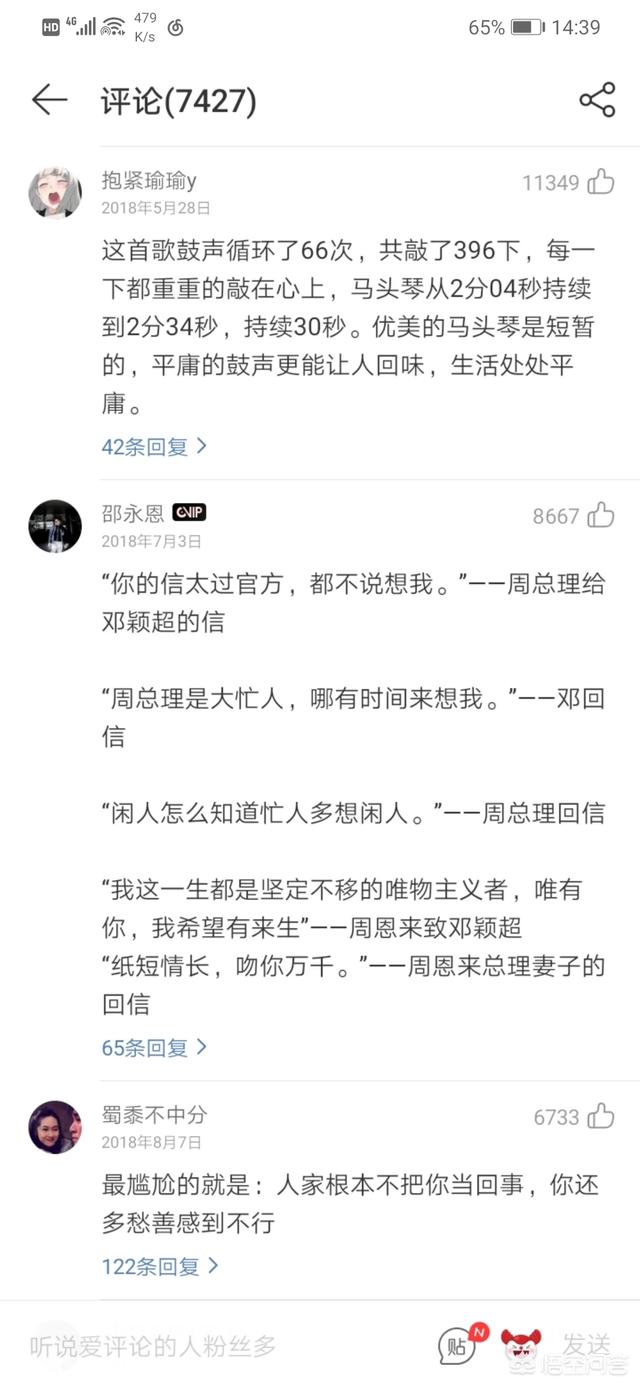This screenshot has height=1387, width=640.
Task: Open the 贴 sticker button
Action: [x=458, y=1346]
